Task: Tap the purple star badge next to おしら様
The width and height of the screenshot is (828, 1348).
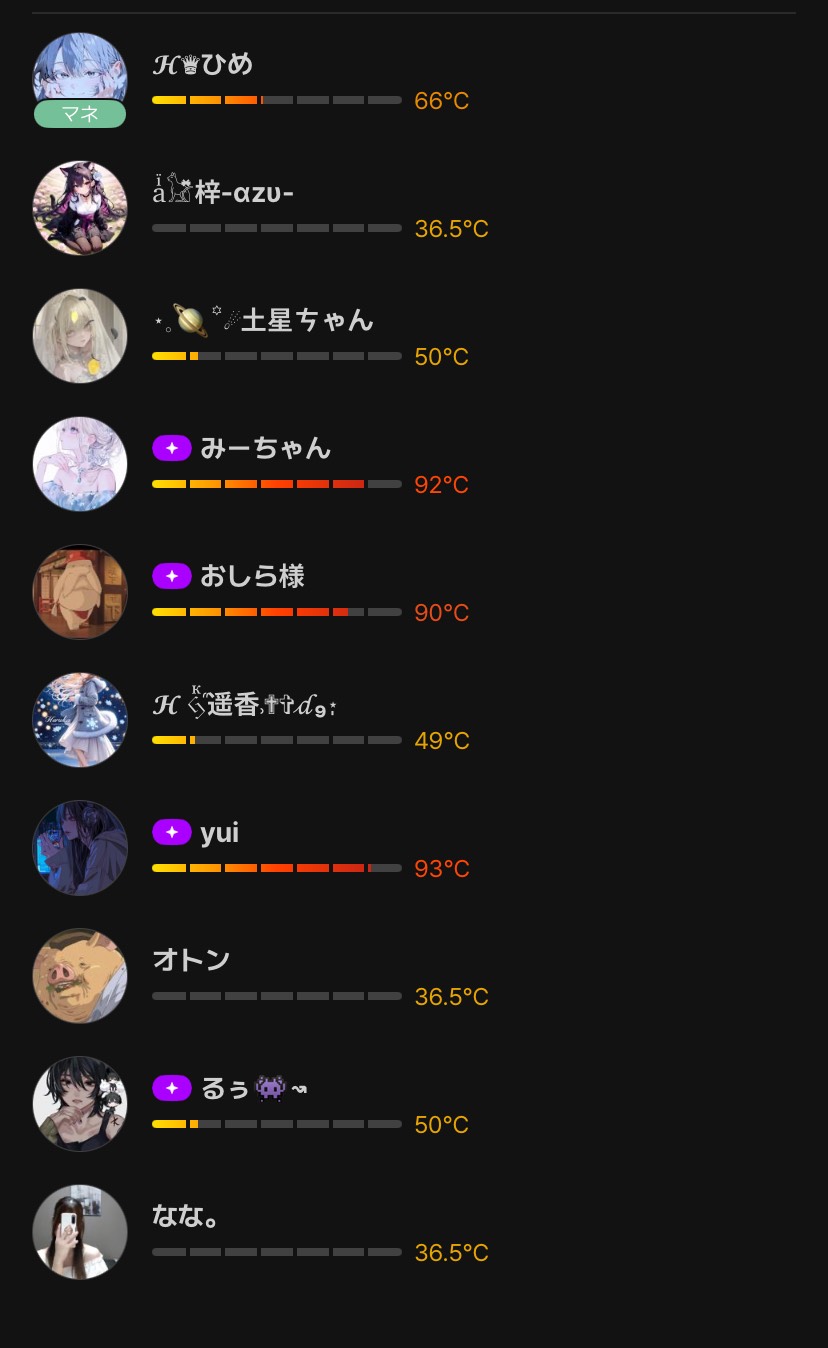Action: point(172,576)
